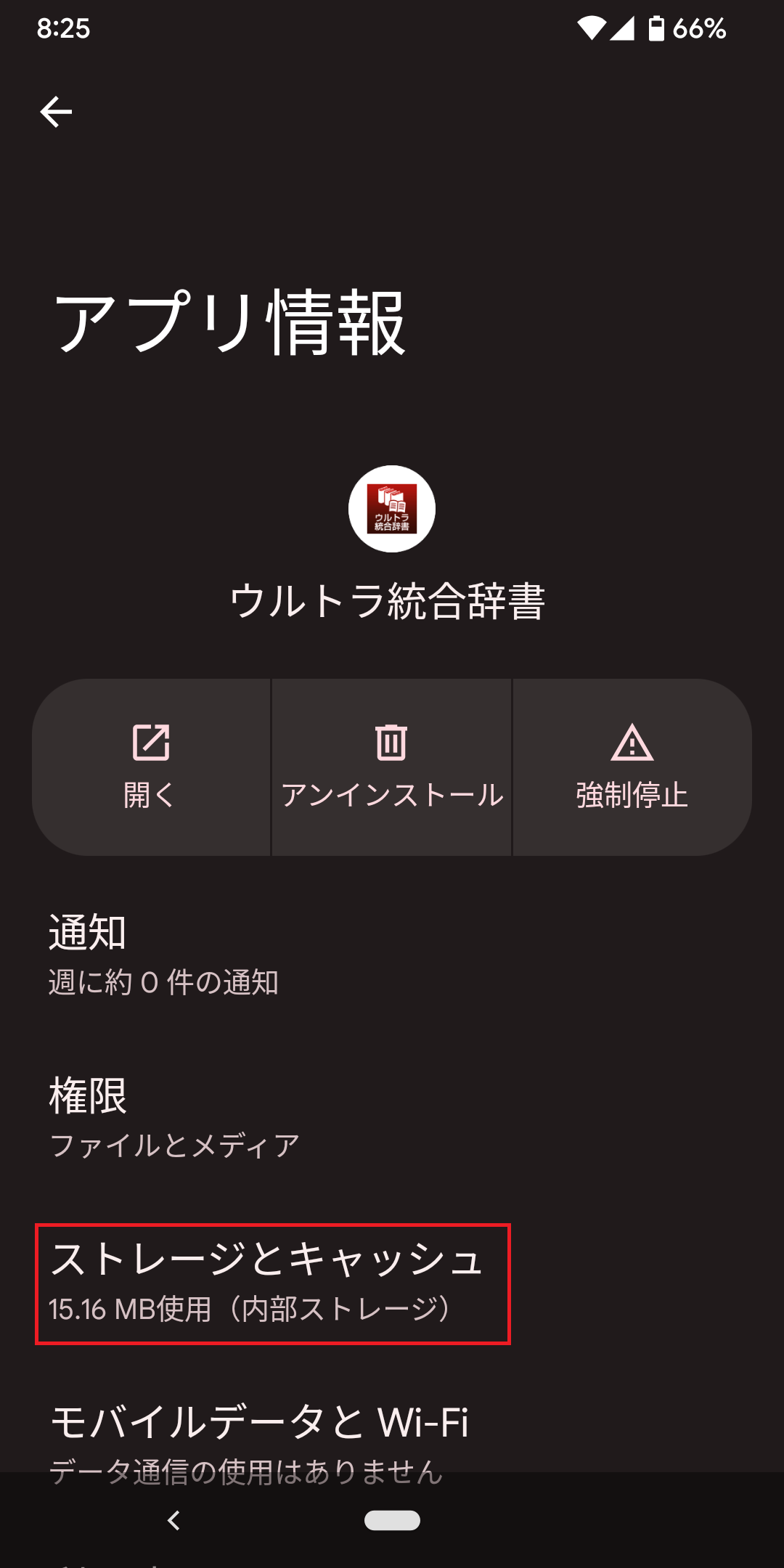
Task: Tap the system back button in the navigation bar
Action: click(173, 1520)
